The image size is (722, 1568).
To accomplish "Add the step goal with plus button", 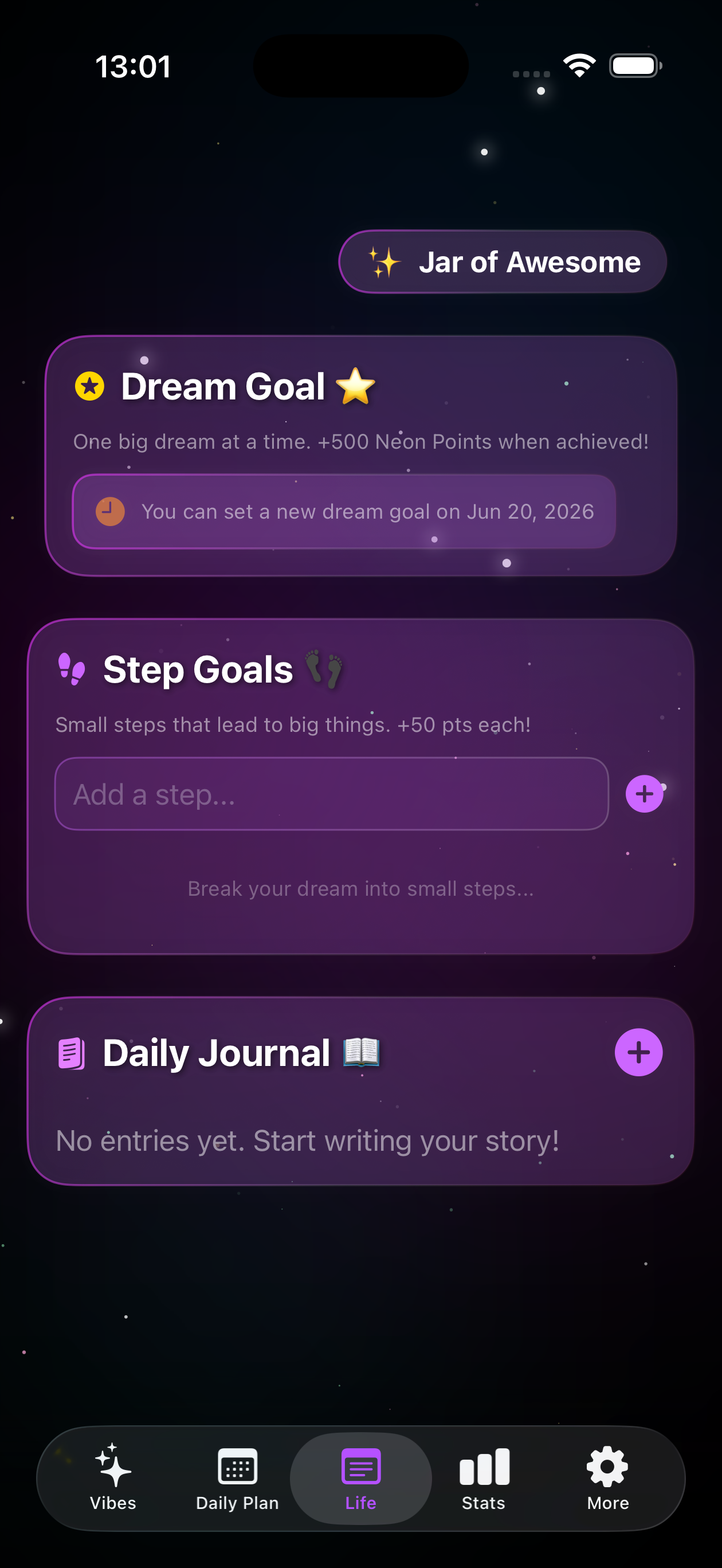I will (644, 794).
